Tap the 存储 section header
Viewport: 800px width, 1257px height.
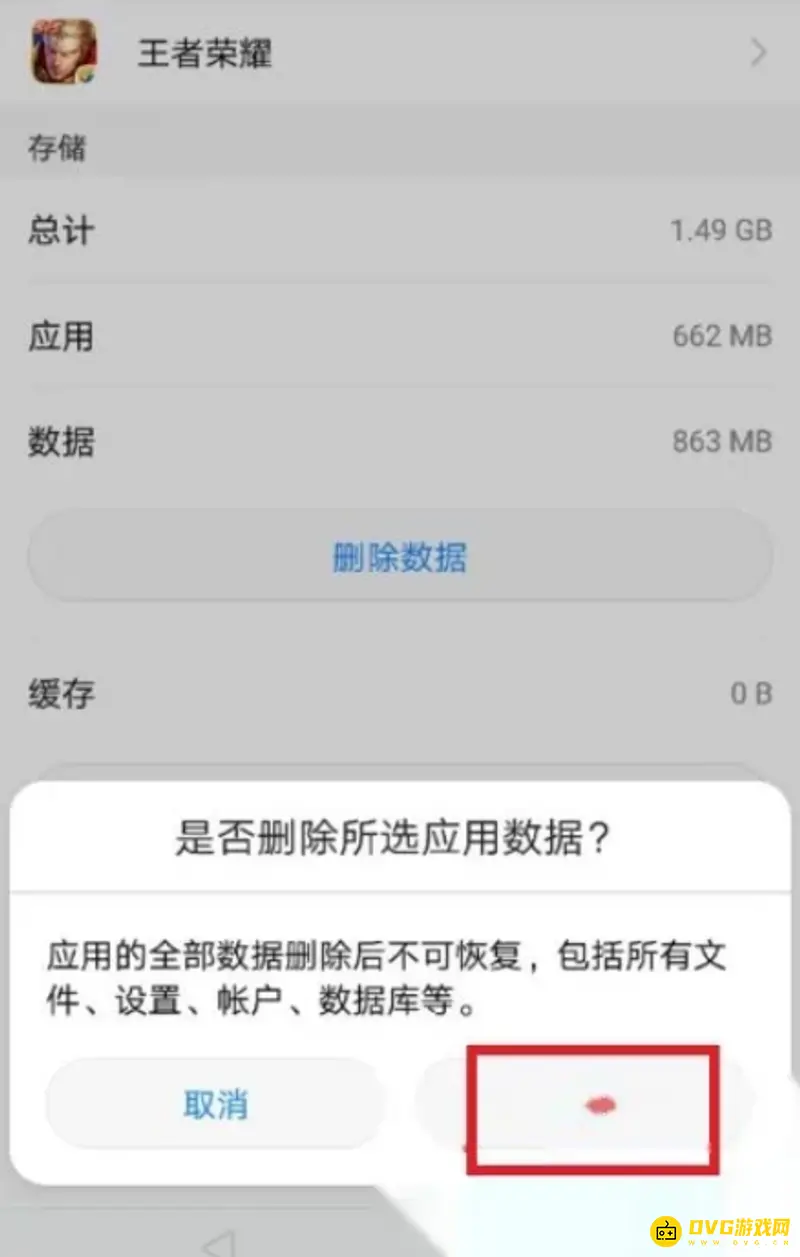click(55, 148)
